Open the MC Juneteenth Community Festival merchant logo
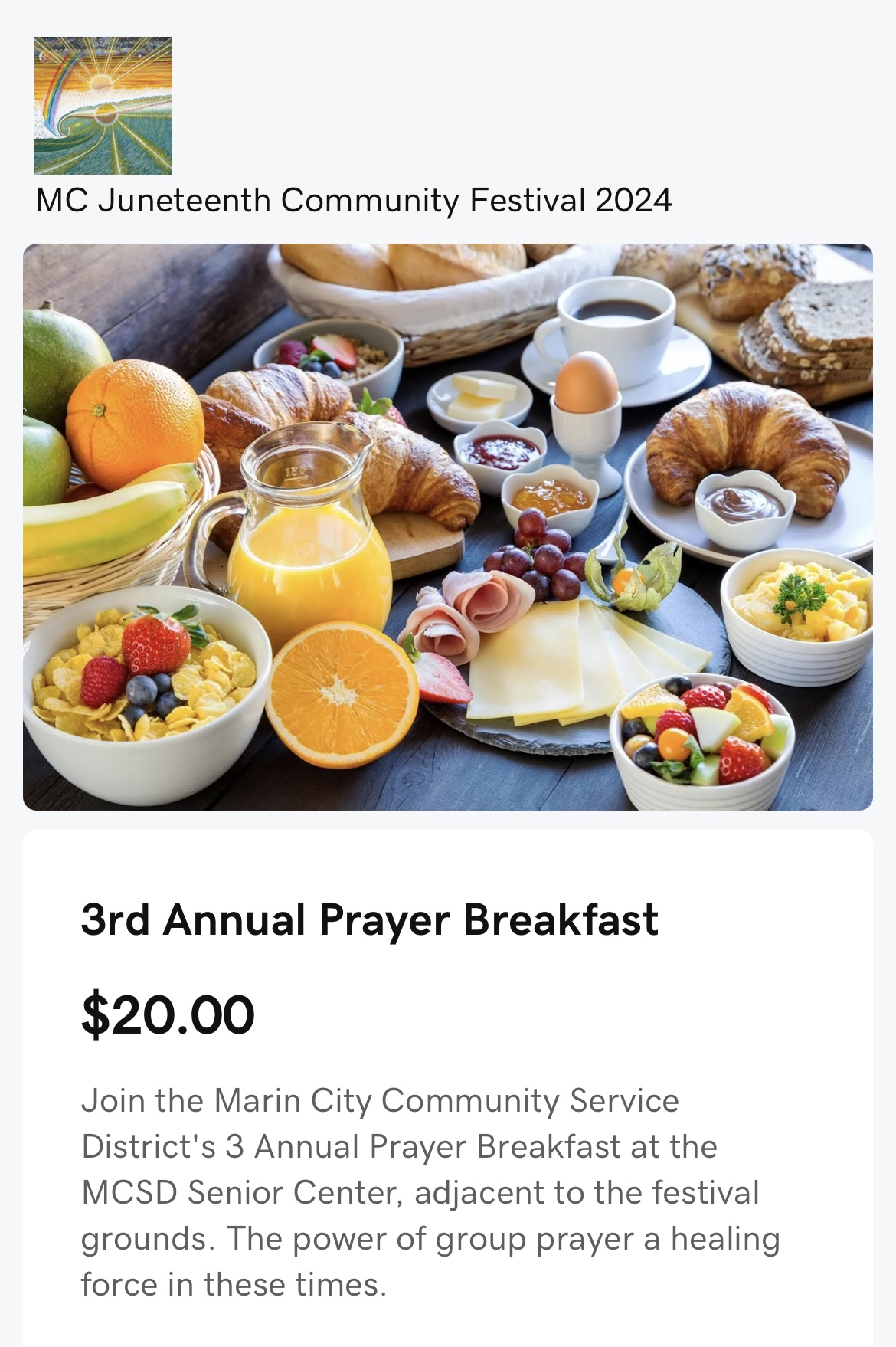 (x=103, y=106)
